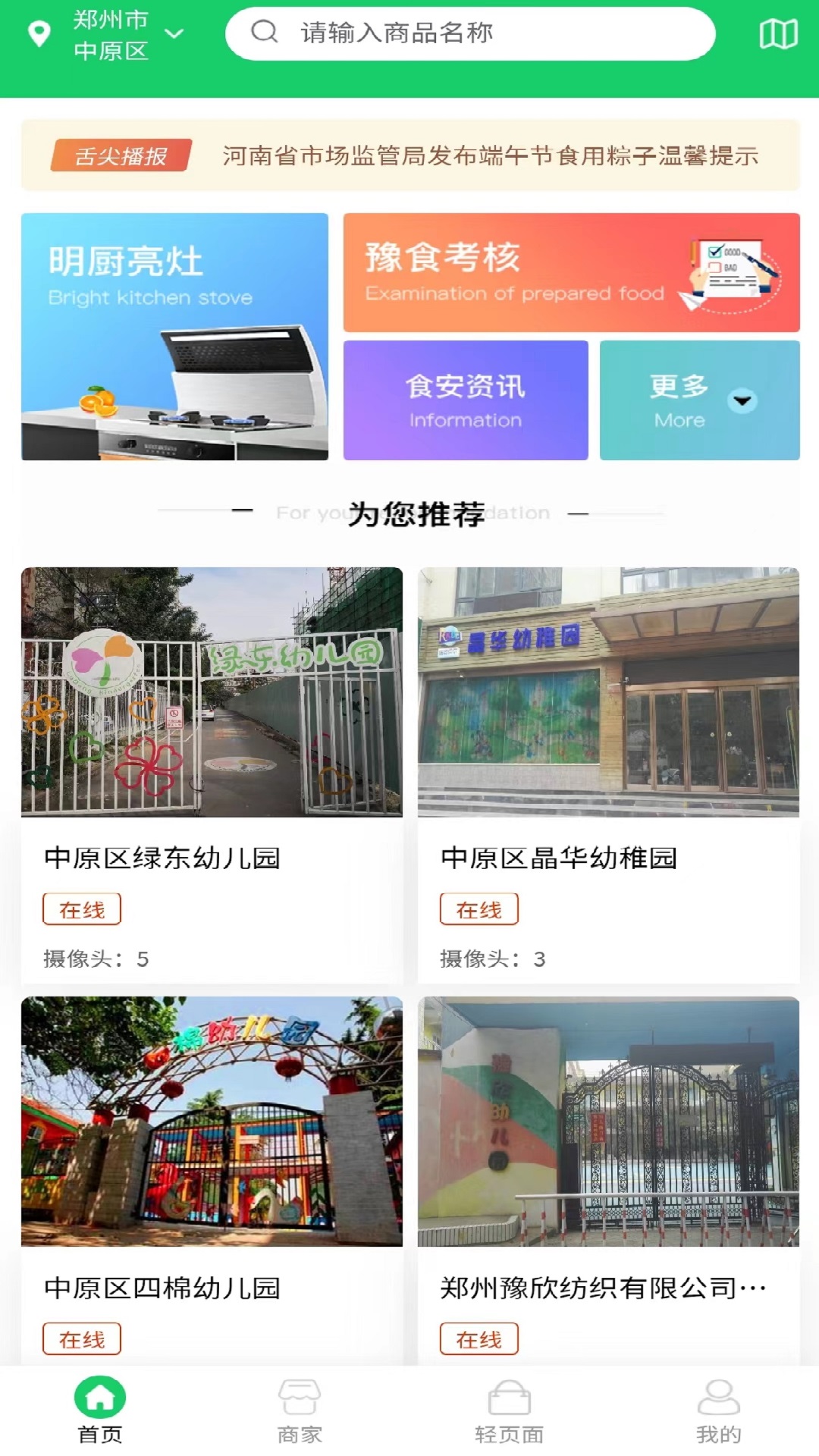Toggle 在线 badge on 中原区晶华幼稚园 card

click(x=478, y=908)
